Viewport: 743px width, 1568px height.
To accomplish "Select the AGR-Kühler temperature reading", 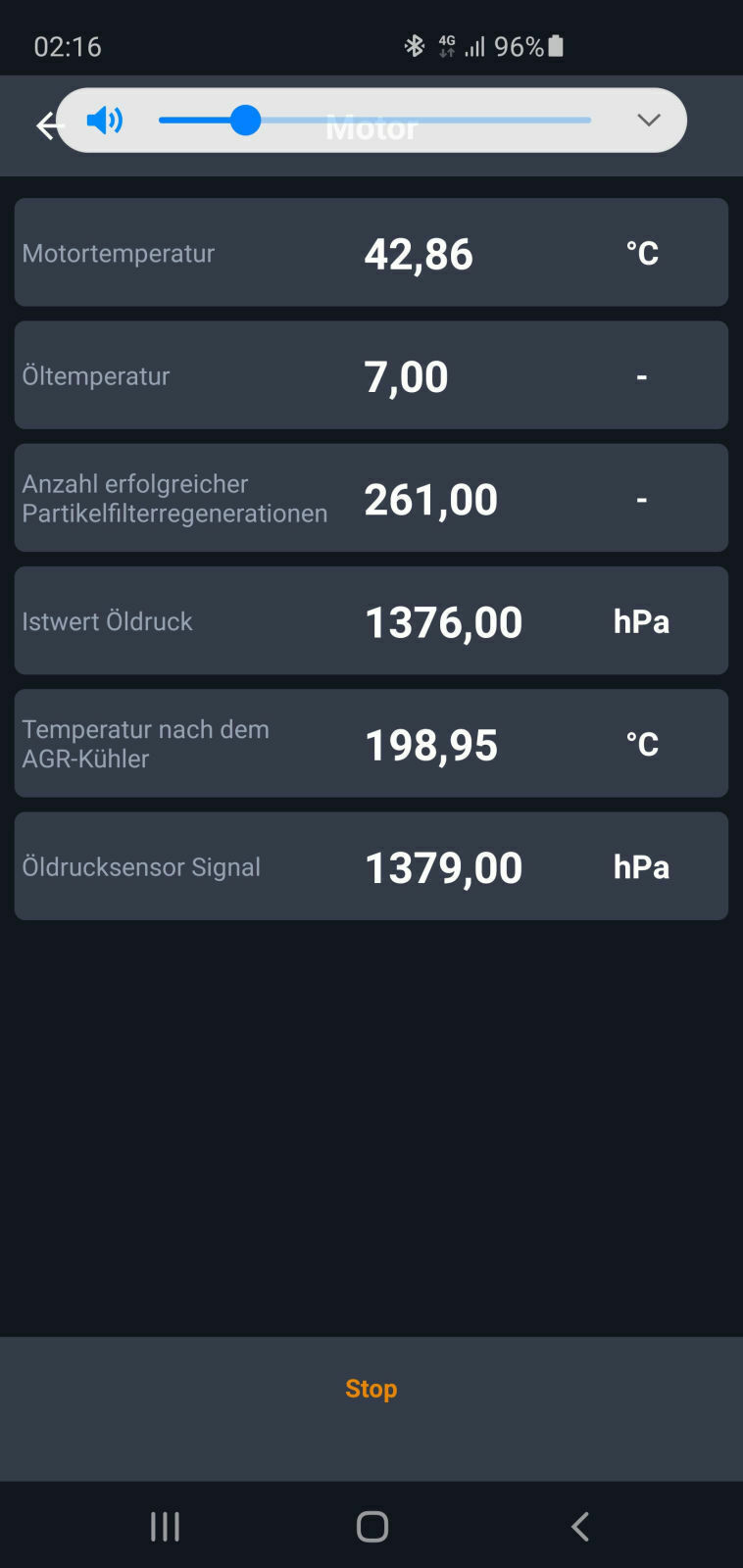I will tap(432, 744).
